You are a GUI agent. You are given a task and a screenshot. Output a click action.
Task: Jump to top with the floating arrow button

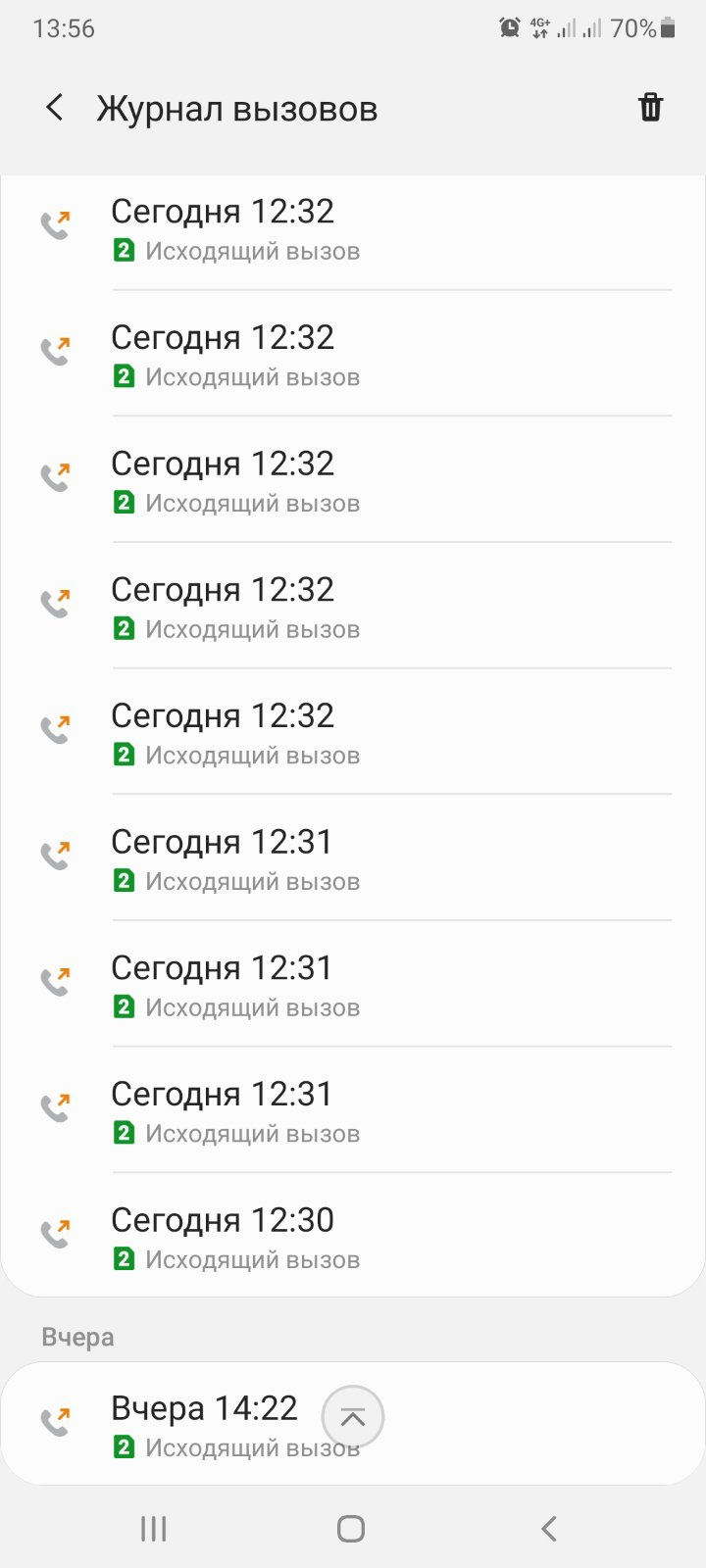pyautogui.click(x=353, y=1417)
